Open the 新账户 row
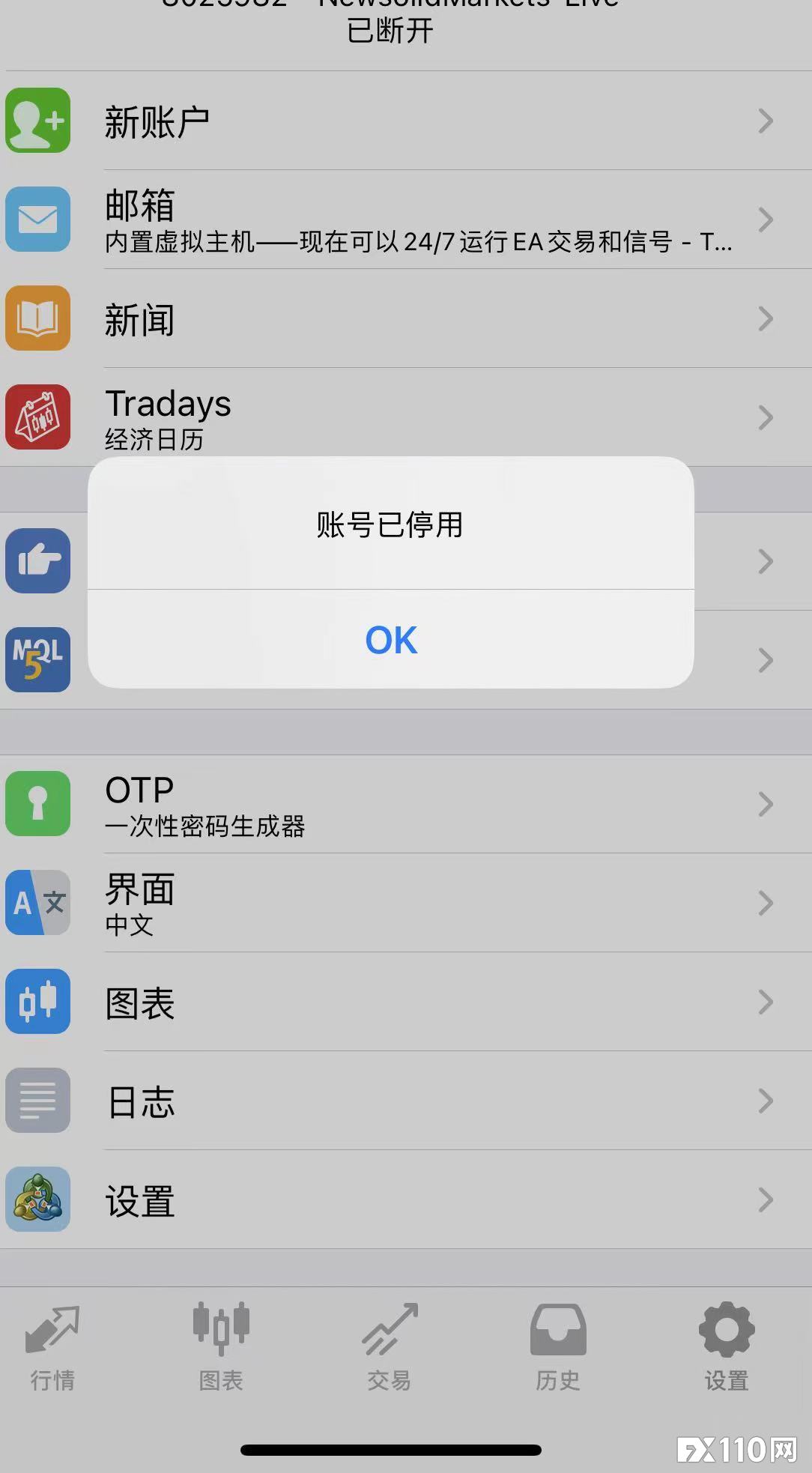This screenshot has height=1473, width=812. coord(405,121)
